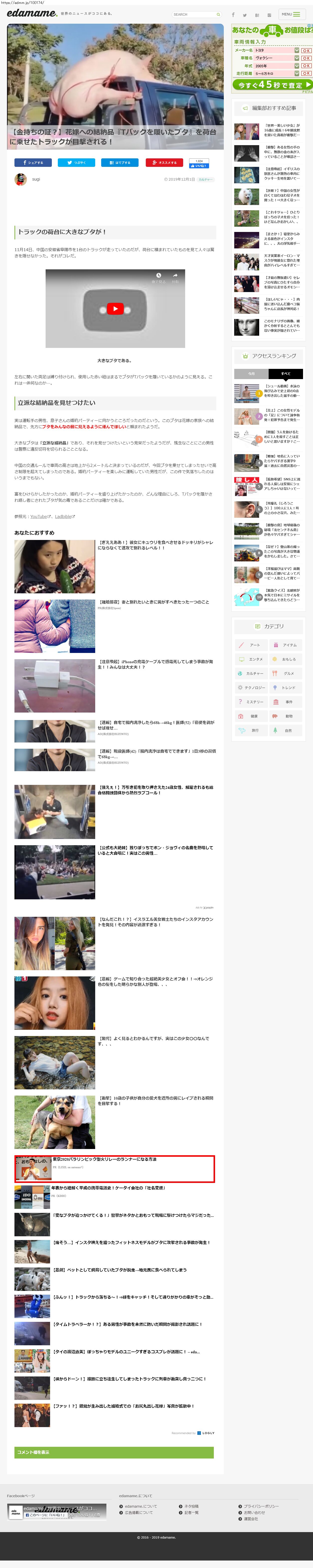
Task: Share article with blue シェアする button
Action: [33, 163]
